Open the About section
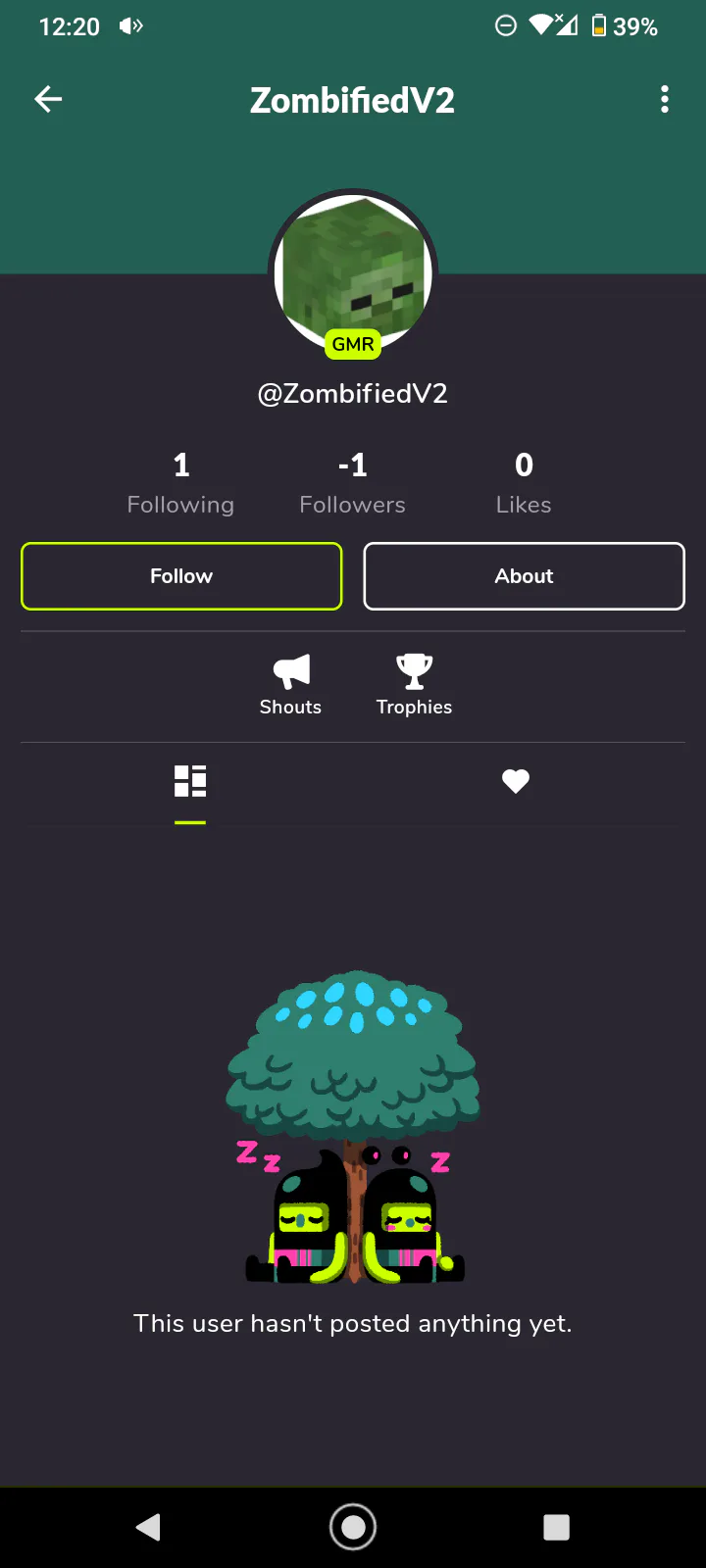This screenshot has height=1568, width=706. (x=524, y=576)
